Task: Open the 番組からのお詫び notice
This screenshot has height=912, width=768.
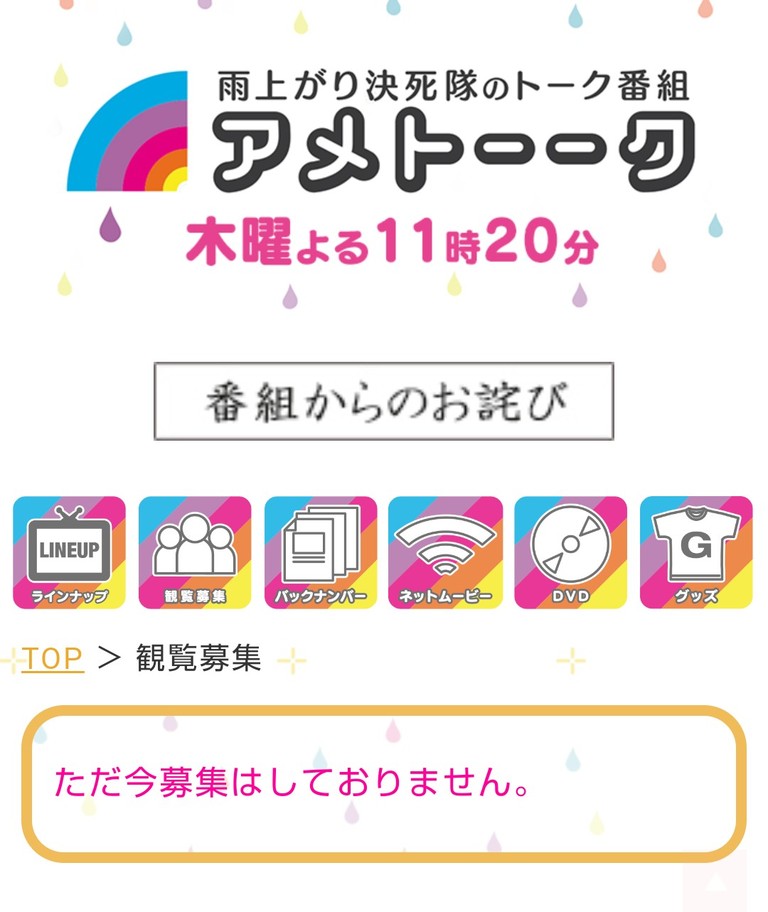Action: [x=383, y=401]
